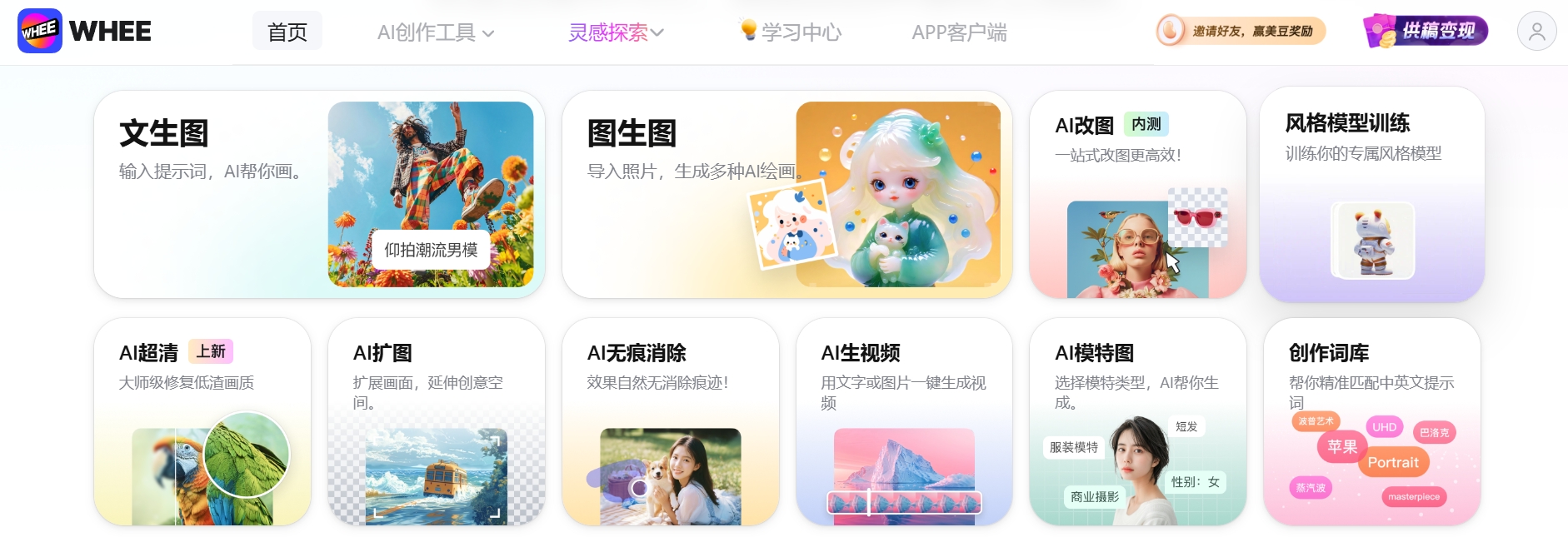Expand the 灵感探索 dropdown menu
This screenshot has height=557, width=1568.
click(616, 32)
